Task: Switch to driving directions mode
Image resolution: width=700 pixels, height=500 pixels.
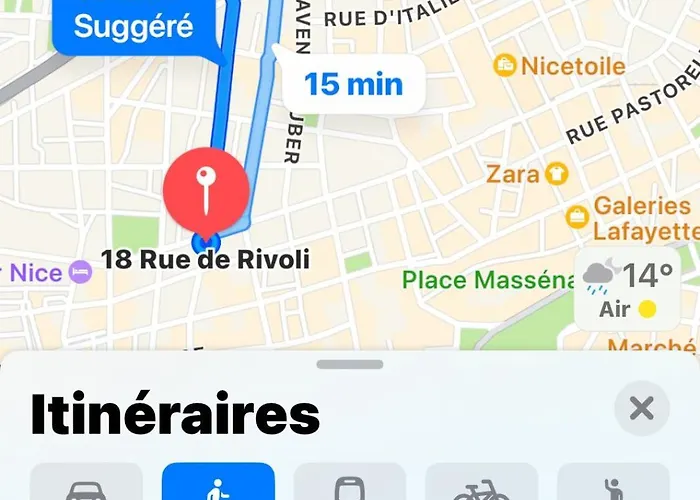Action: (x=87, y=484)
